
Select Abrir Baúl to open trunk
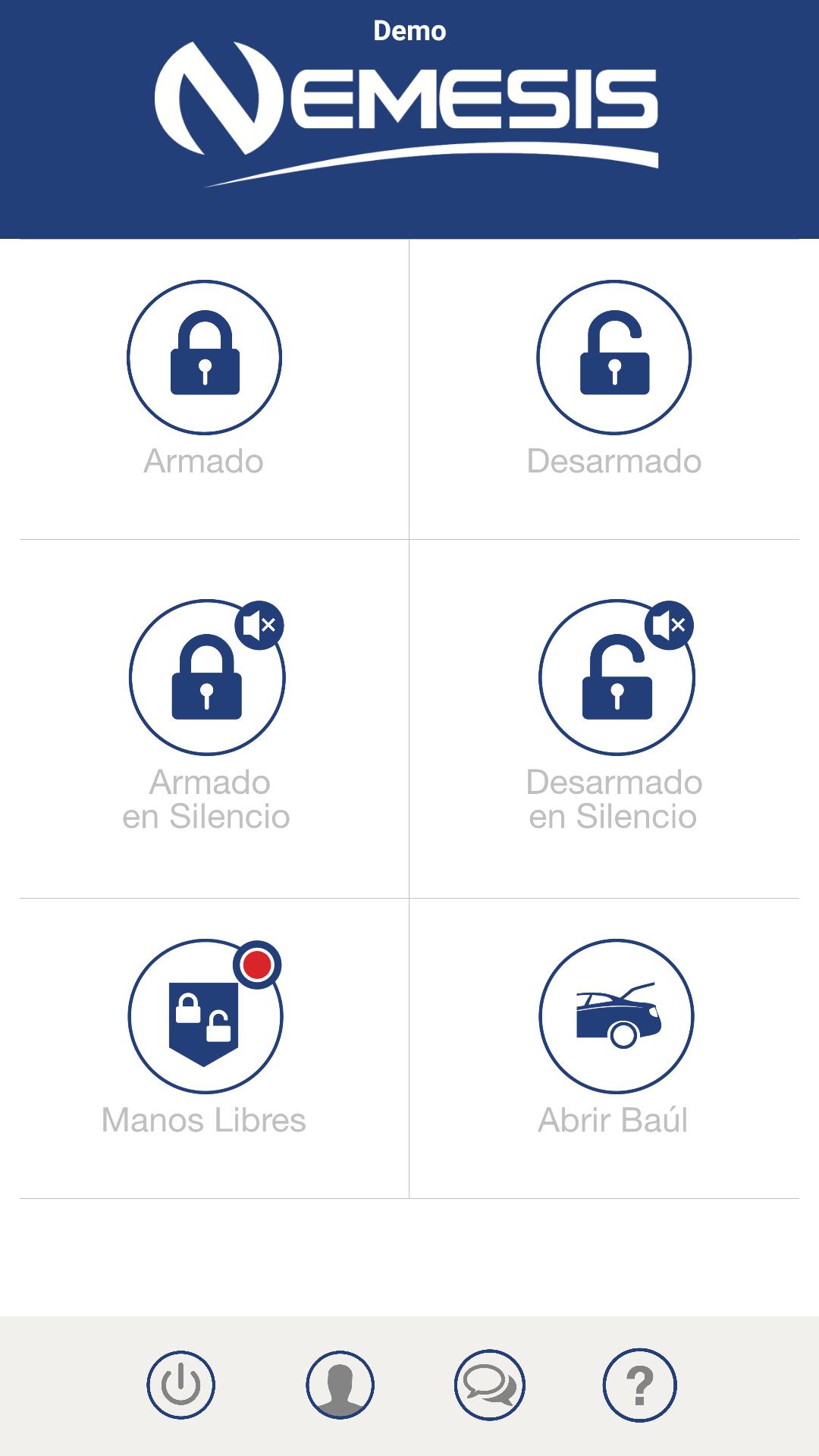click(617, 1016)
